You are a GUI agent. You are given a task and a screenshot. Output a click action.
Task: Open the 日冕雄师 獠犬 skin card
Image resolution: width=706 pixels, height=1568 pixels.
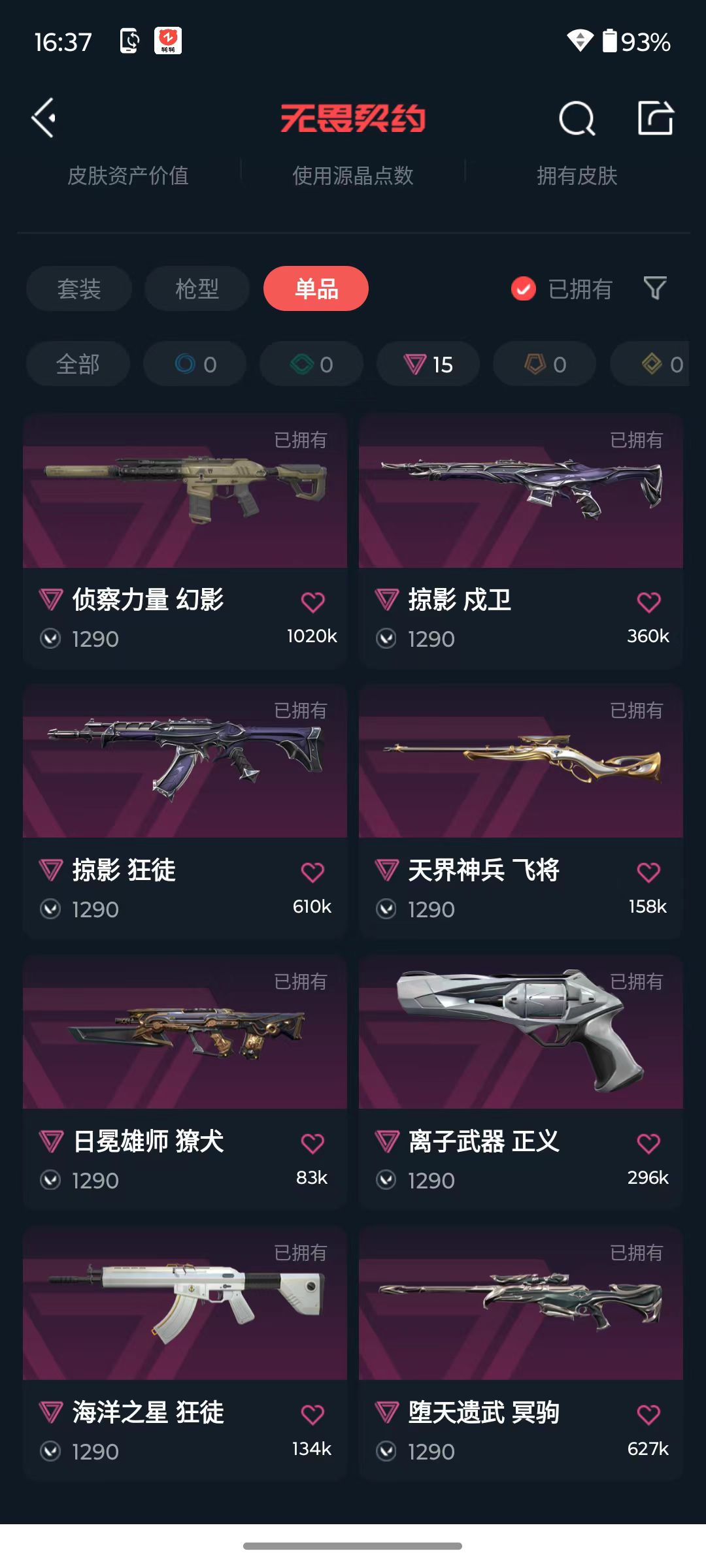(185, 1083)
